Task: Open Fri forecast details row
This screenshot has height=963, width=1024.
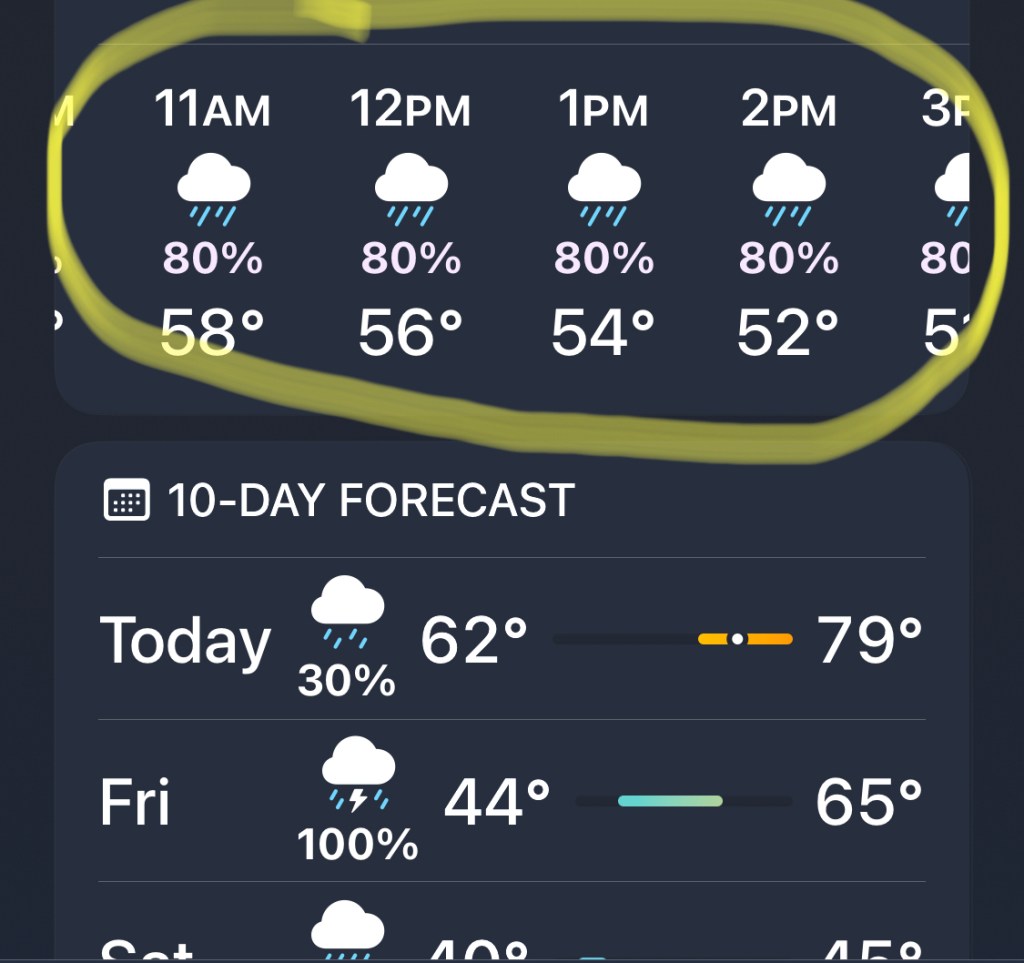Action: click(x=510, y=801)
